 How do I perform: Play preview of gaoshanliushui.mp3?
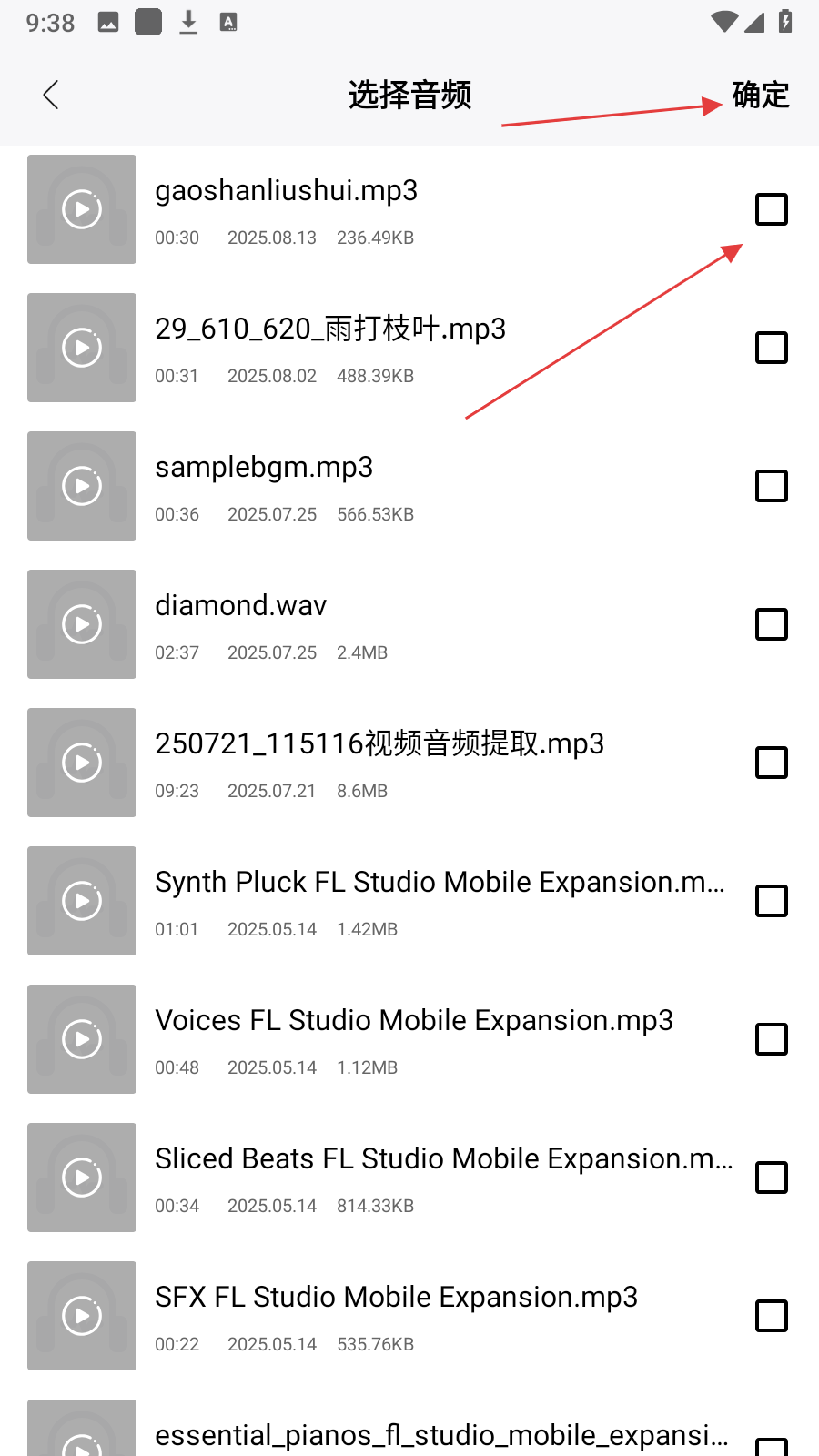[x=82, y=209]
